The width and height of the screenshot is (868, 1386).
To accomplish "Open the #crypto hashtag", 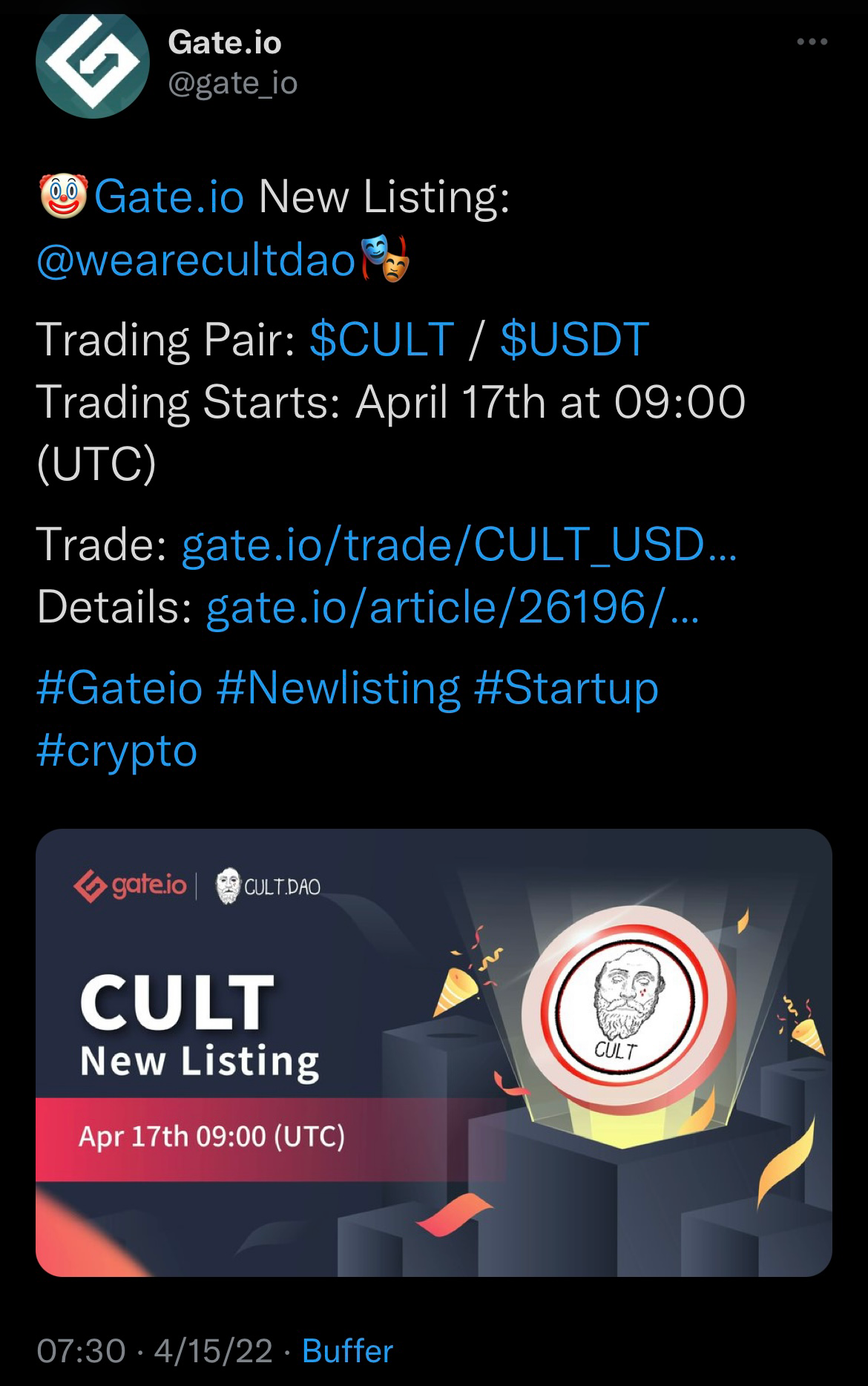I will click(x=117, y=750).
